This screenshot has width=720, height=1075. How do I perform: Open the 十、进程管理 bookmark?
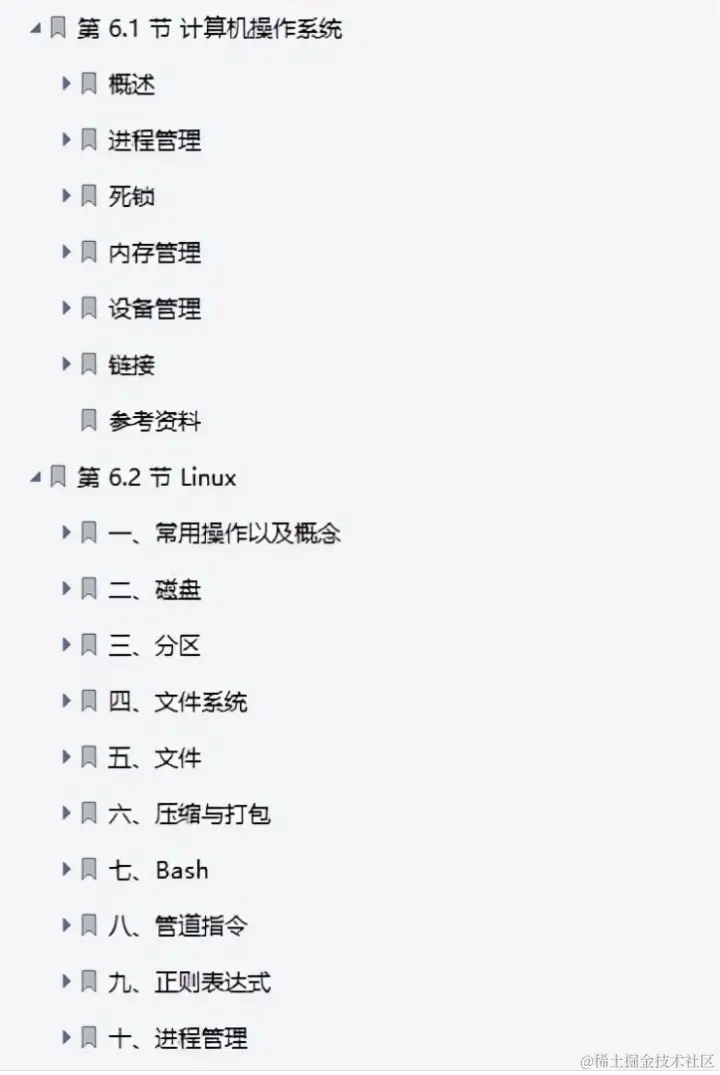pos(177,1038)
